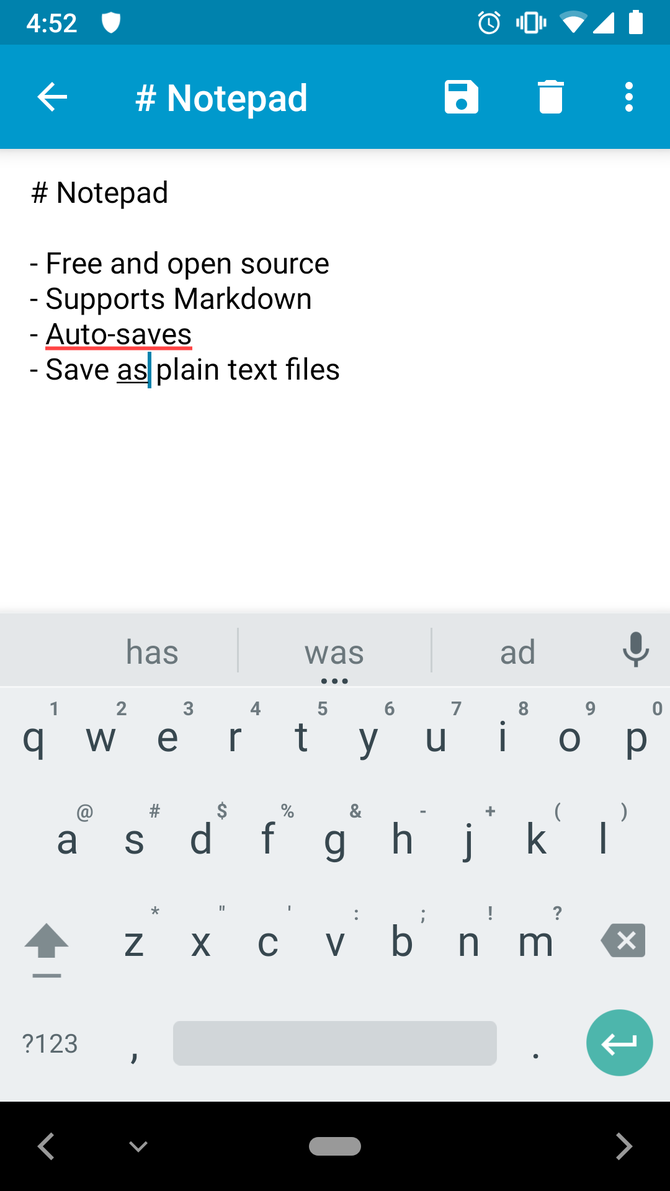This screenshot has height=1191, width=670.
Task: Hide the keyboard with the down chevron
Action: (x=137, y=1146)
